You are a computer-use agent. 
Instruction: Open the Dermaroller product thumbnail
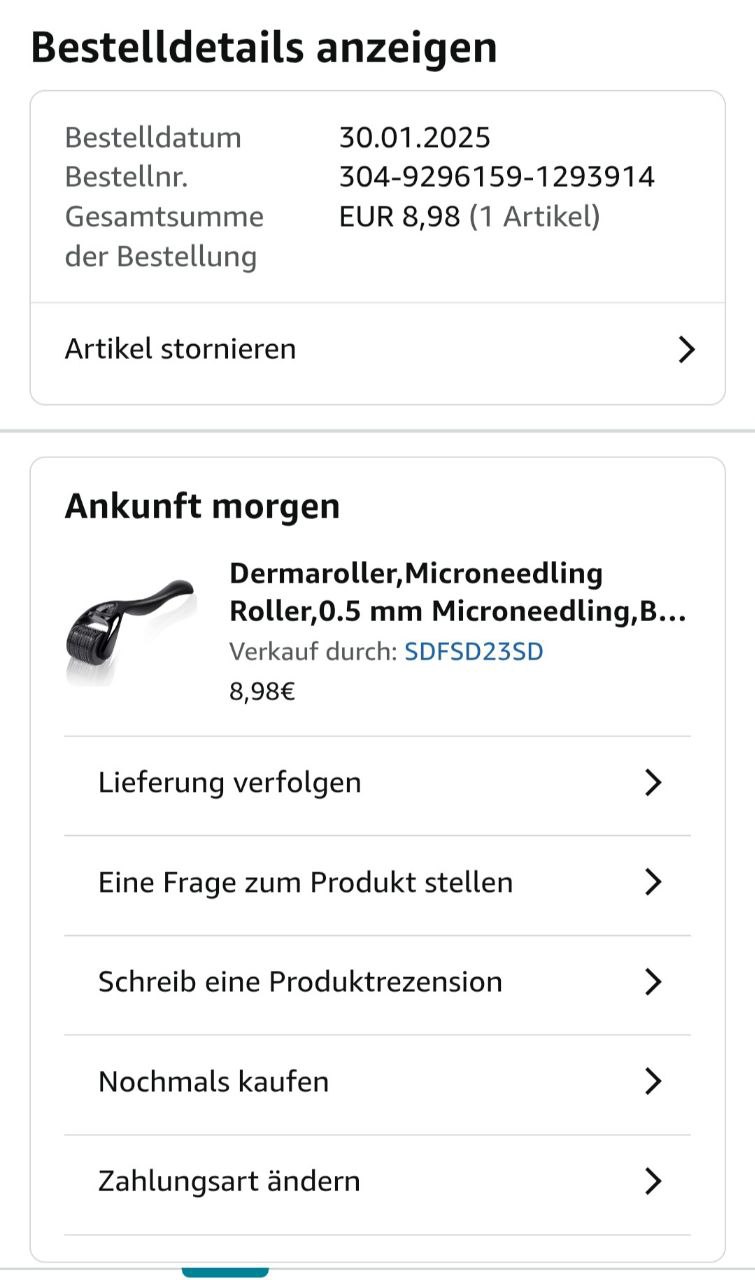coord(131,630)
